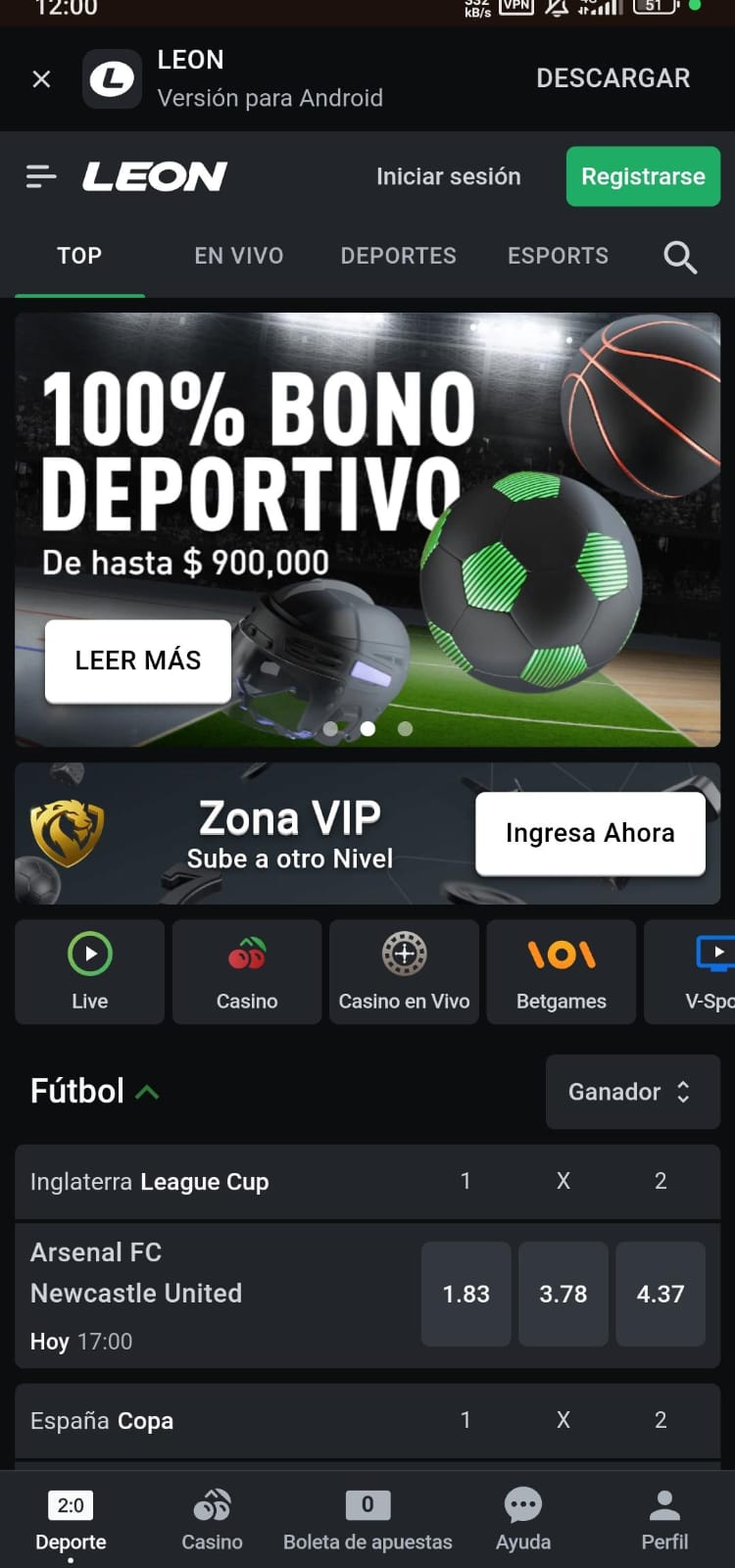Open Boleta de apuestas in bottom bar
The width and height of the screenshot is (735, 1568).
[367, 1519]
